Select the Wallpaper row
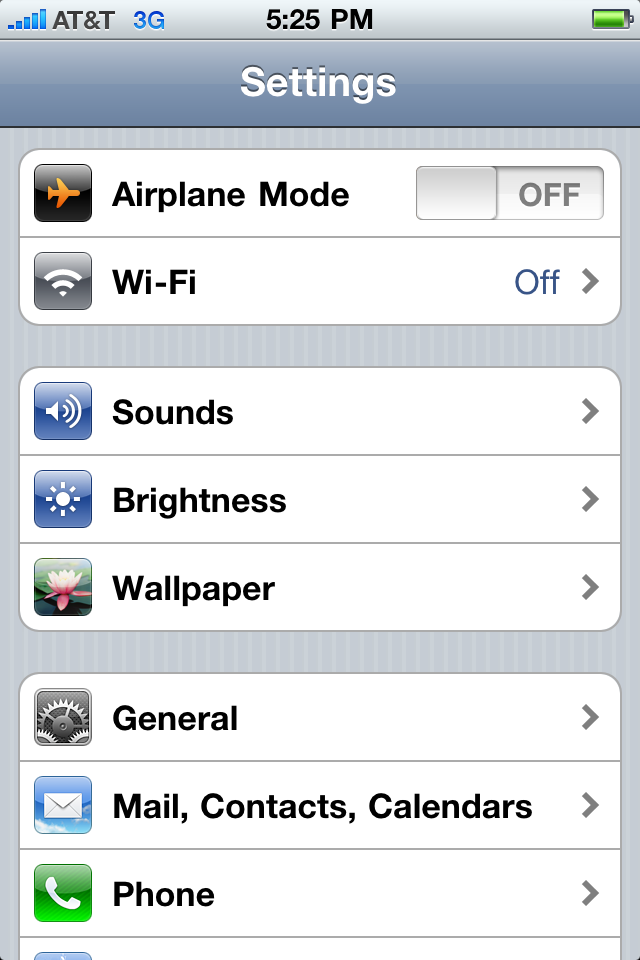The height and width of the screenshot is (960, 640). (320, 588)
